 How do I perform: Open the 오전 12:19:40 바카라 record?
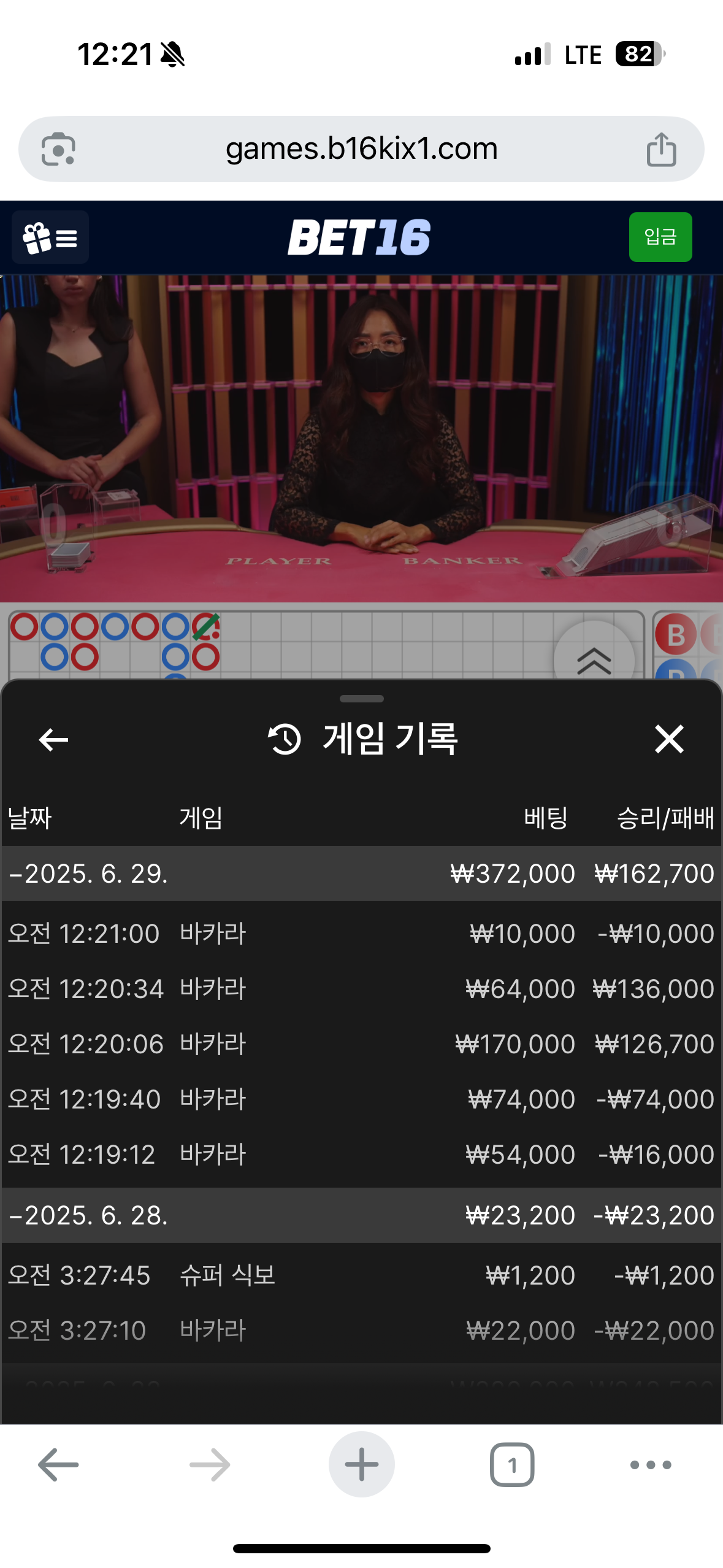tap(361, 1099)
